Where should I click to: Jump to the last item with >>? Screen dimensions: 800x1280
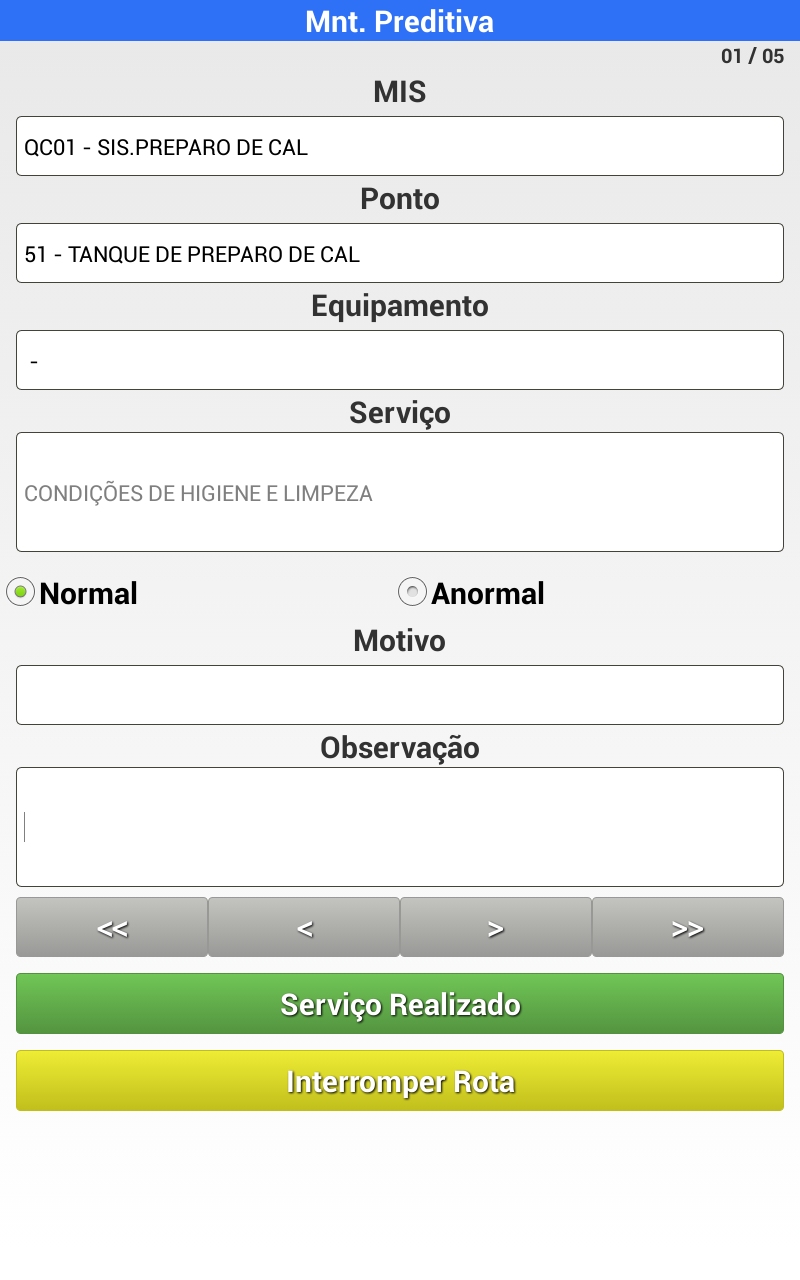click(688, 928)
